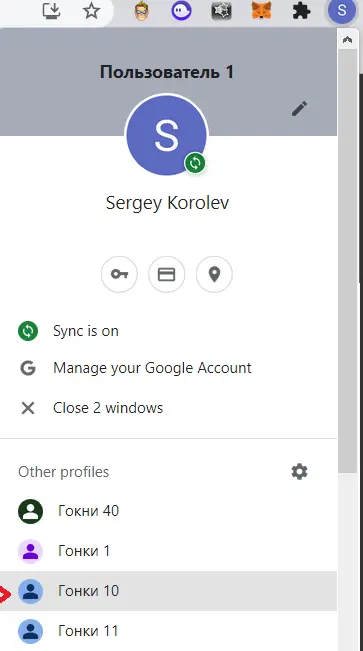Select Manage your Google Account
363x651 pixels.
pos(168,368)
